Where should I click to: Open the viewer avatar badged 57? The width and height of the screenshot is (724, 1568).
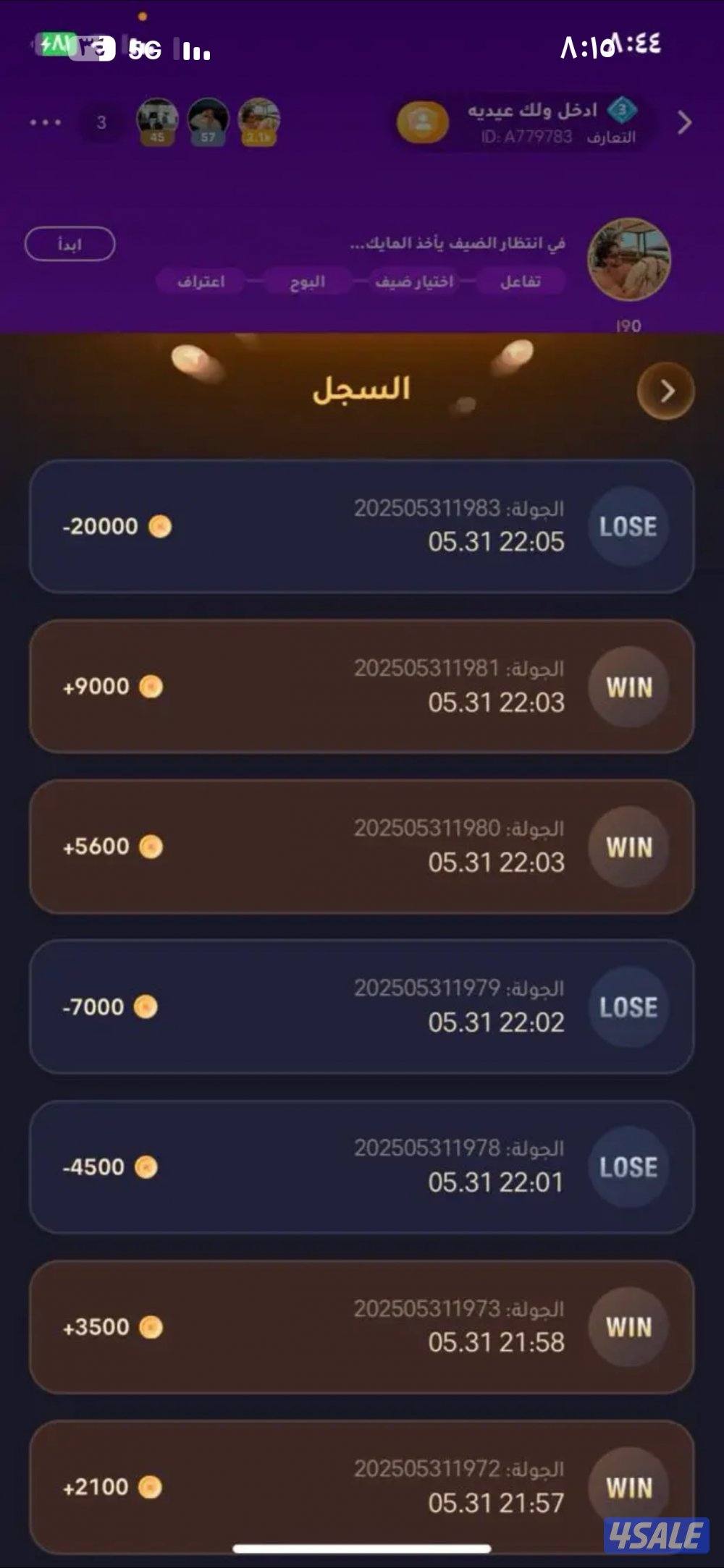coord(208,121)
